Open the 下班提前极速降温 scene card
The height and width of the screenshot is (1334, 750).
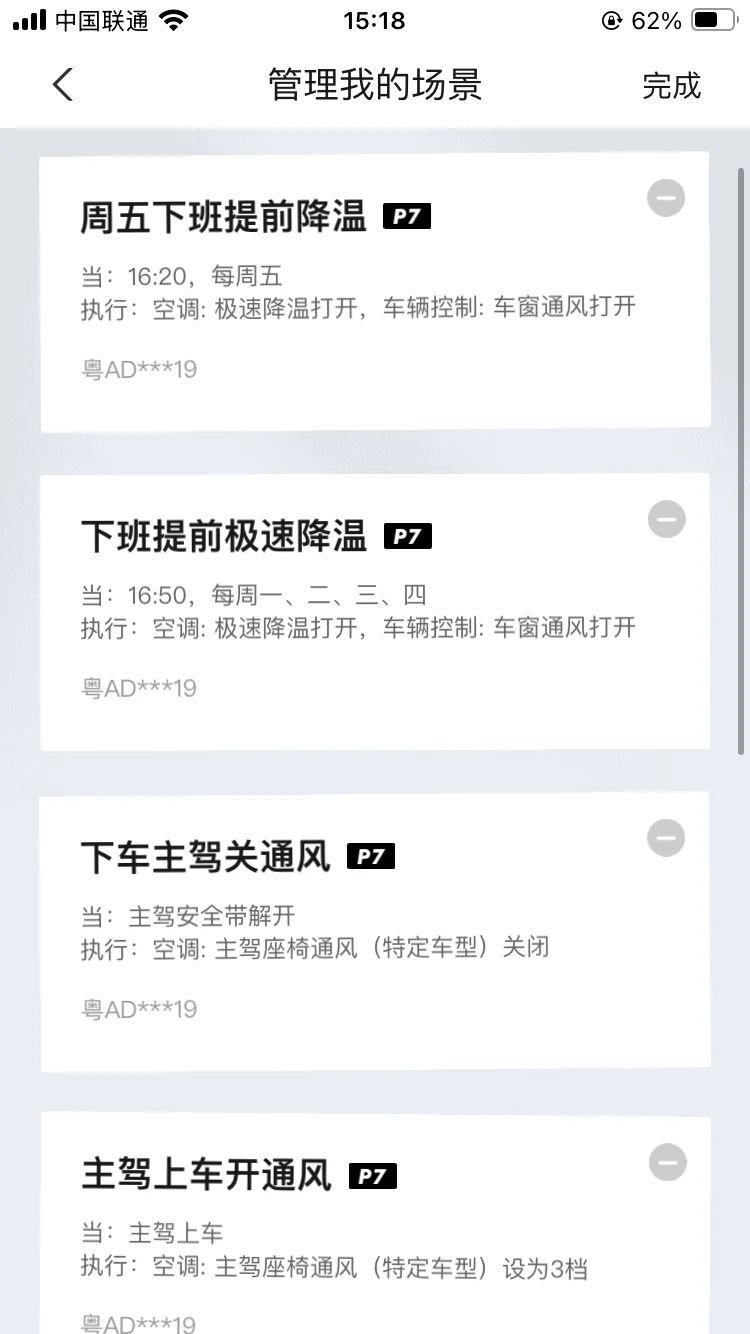375,612
